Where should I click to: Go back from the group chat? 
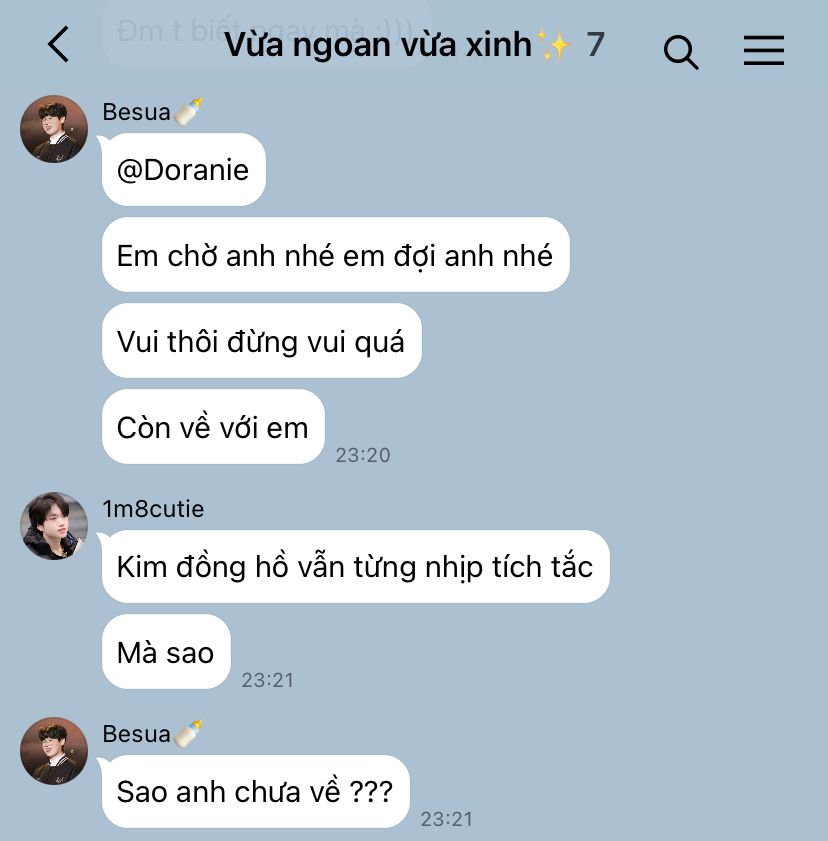click(59, 45)
